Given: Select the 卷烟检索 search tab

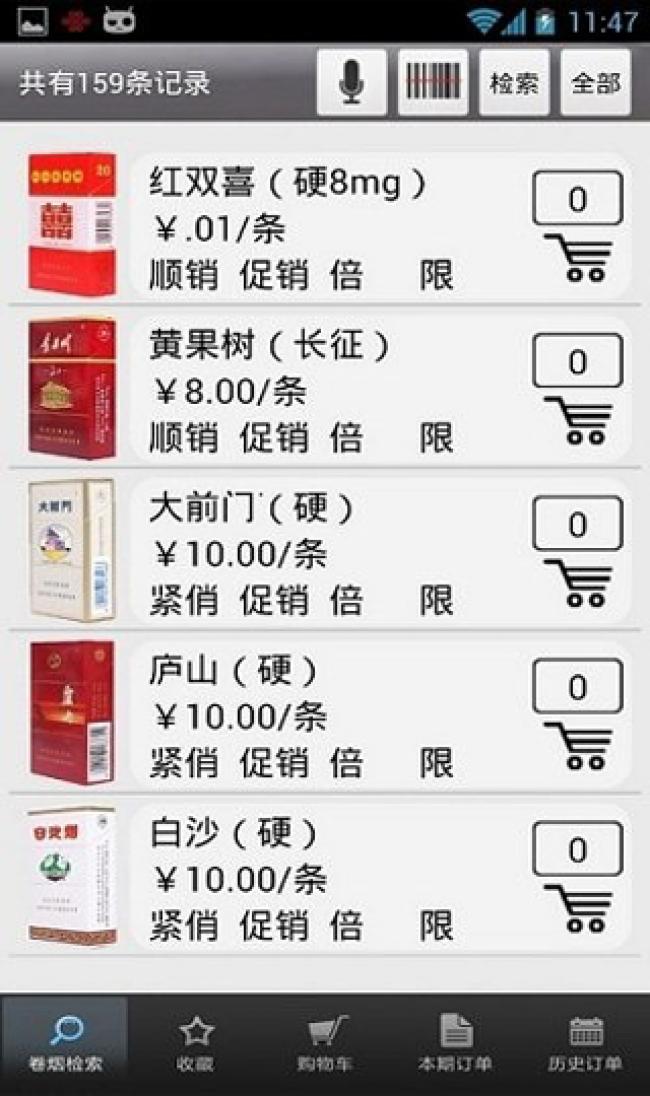Looking at the screenshot, I should [x=66, y=1044].
